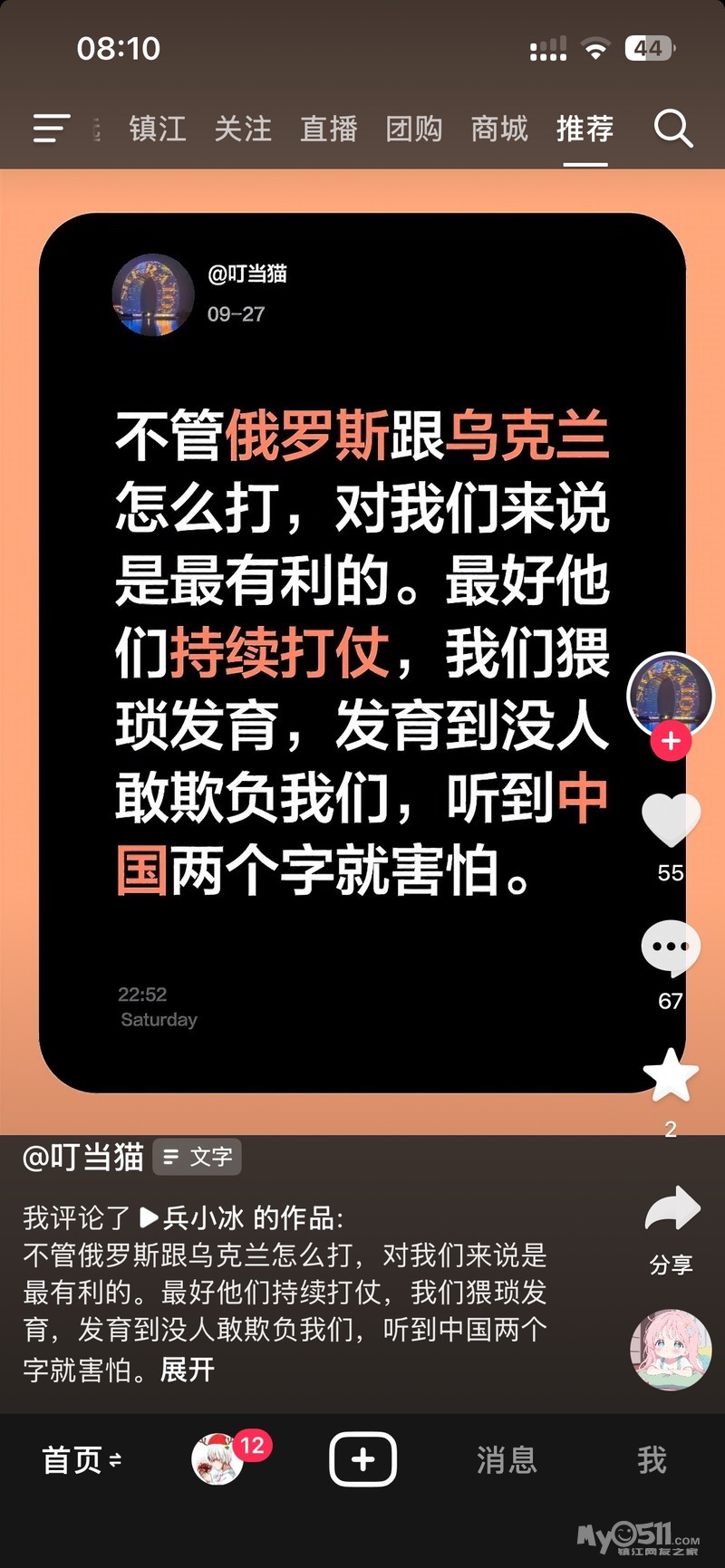Switch to the 镇江 tab
Screen dimensions: 725x1568
point(157,129)
